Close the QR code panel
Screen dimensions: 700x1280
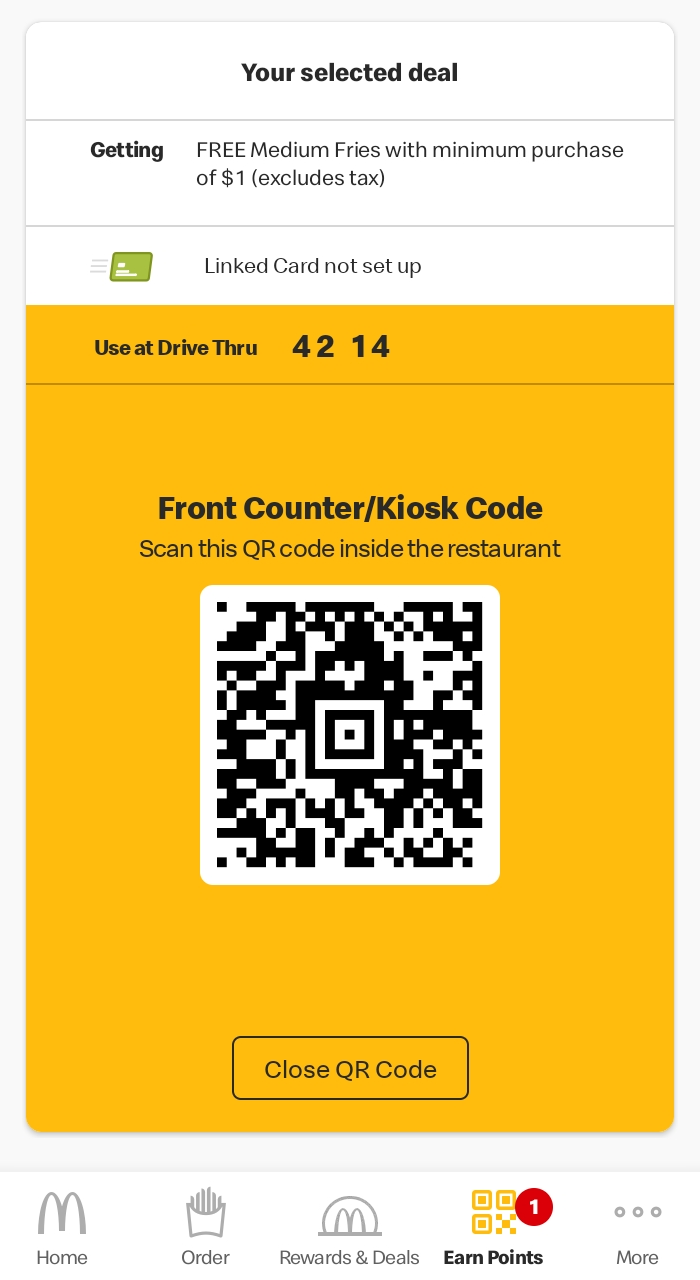point(350,1068)
